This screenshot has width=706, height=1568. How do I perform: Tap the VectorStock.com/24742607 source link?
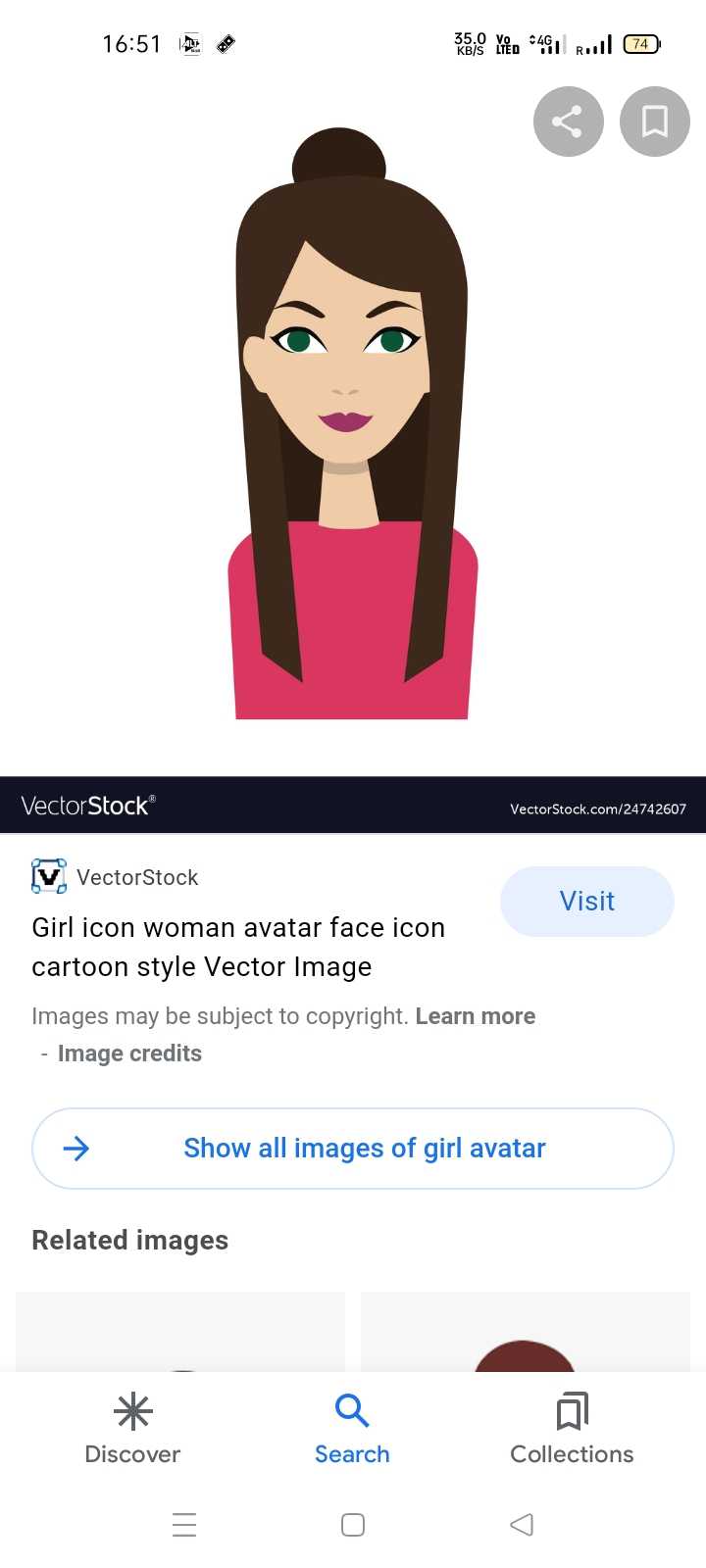tap(598, 809)
